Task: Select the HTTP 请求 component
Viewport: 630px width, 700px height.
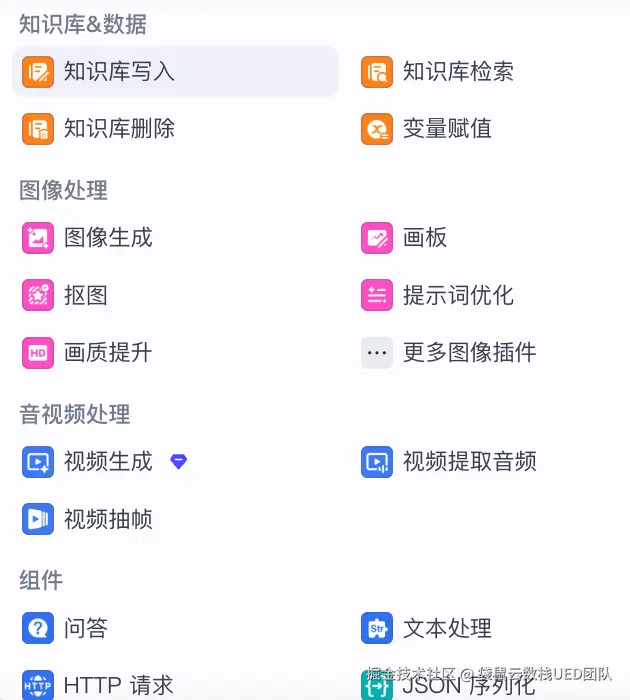Action: [x=117, y=685]
